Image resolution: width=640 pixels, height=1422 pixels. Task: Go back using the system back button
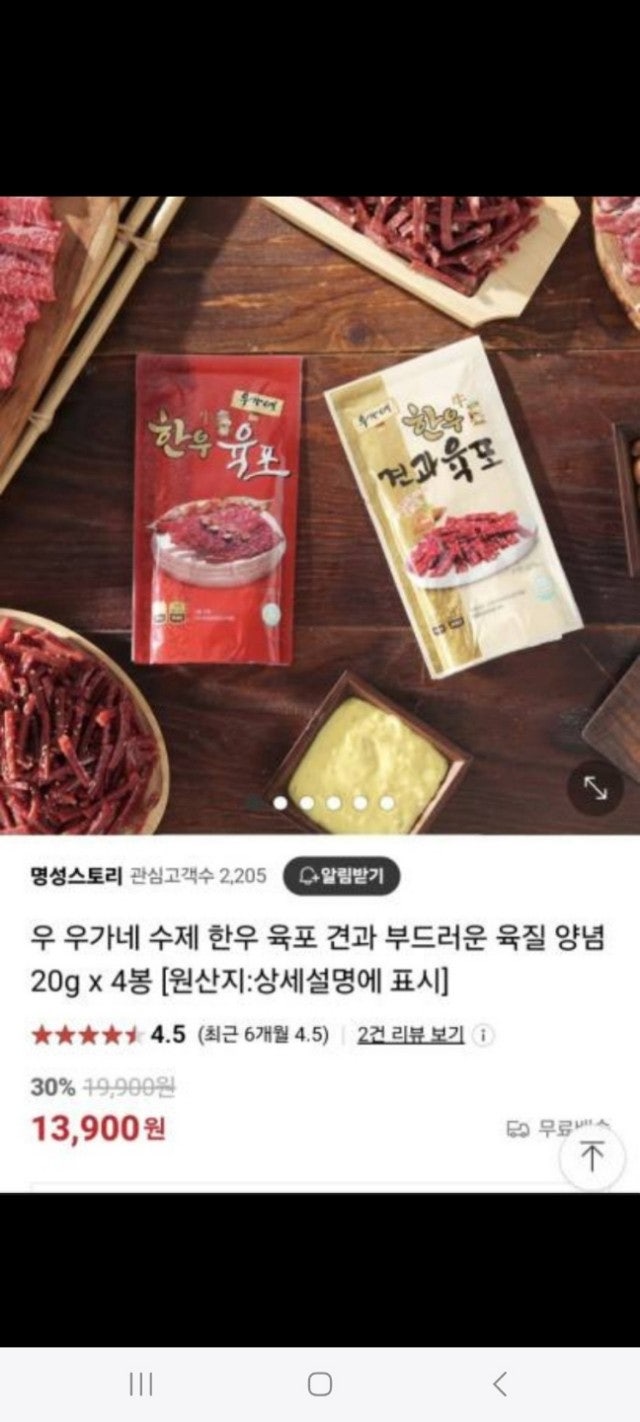[500, 1384]
